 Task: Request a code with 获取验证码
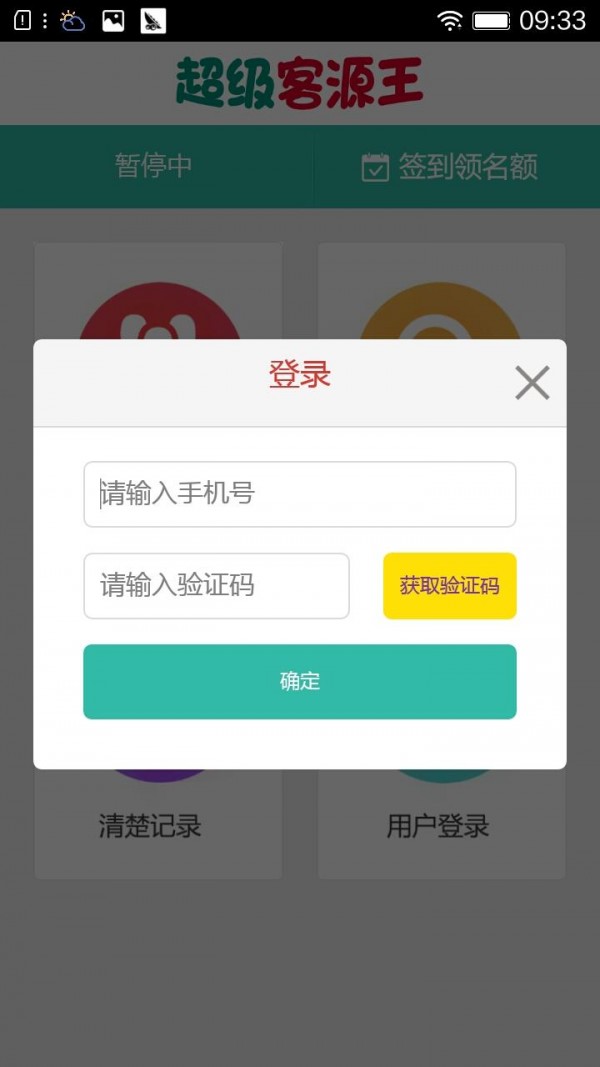click(x=449, y=586)
